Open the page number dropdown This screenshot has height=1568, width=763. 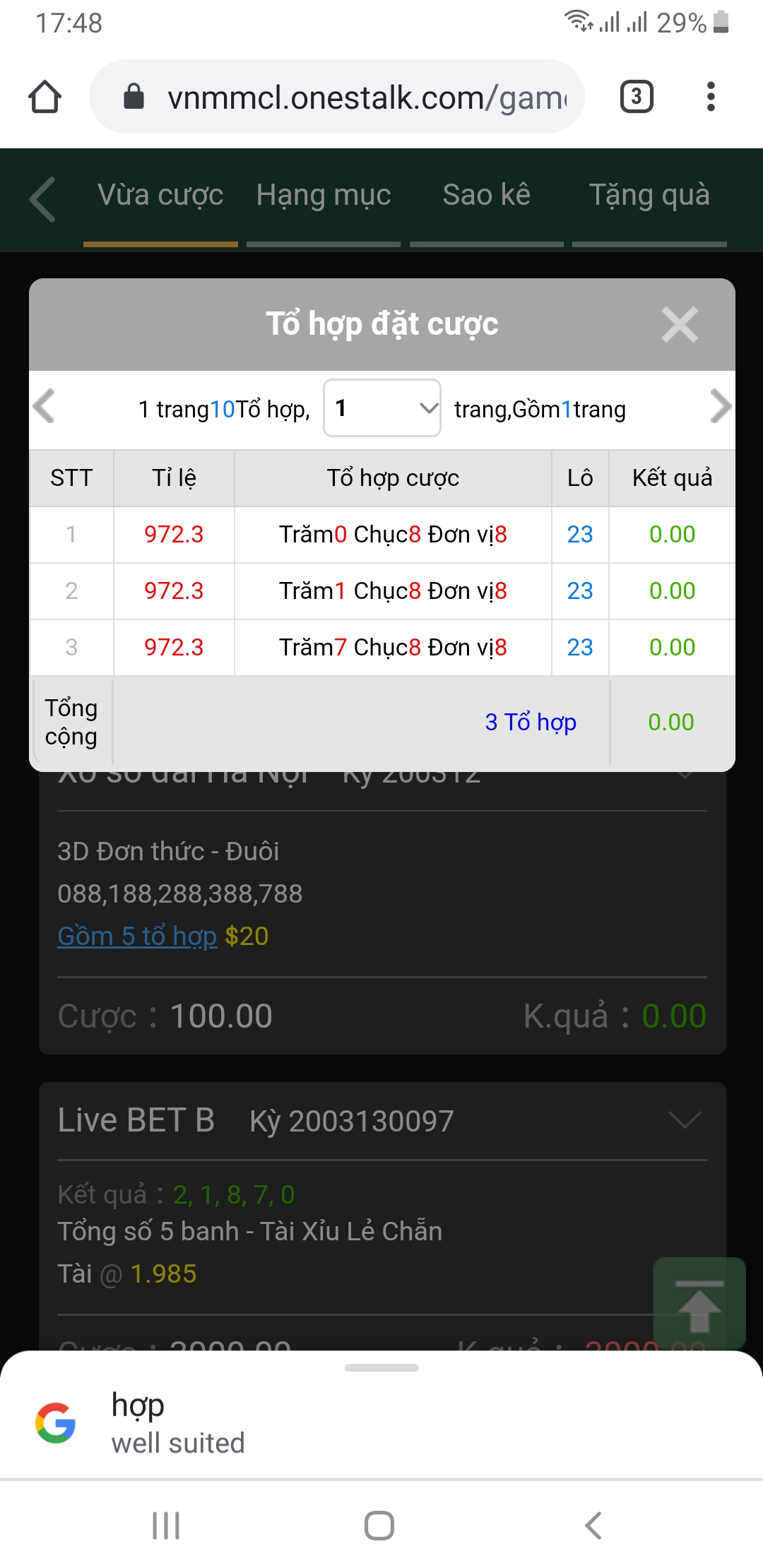coord(382,408)
